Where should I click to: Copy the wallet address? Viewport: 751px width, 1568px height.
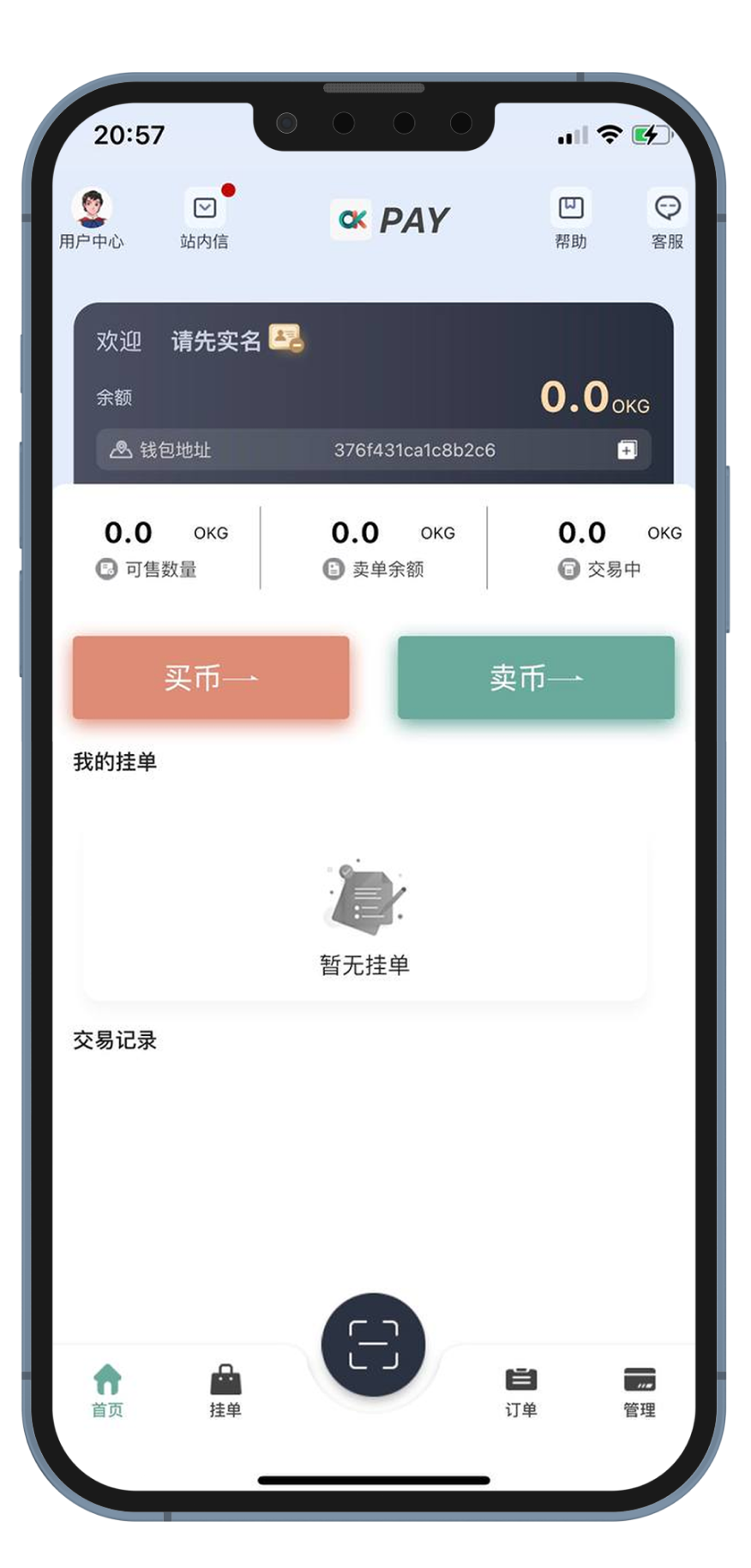tap(627, 450)
